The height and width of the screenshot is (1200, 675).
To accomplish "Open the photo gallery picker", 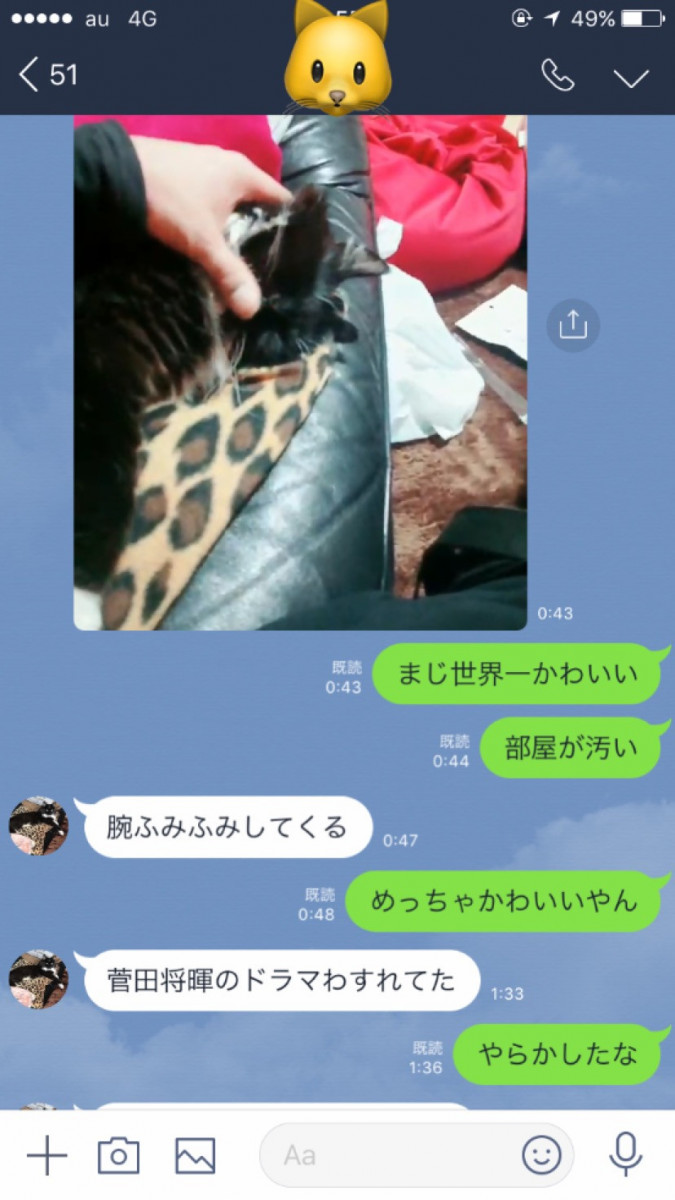I will (x=195, y=1156).
